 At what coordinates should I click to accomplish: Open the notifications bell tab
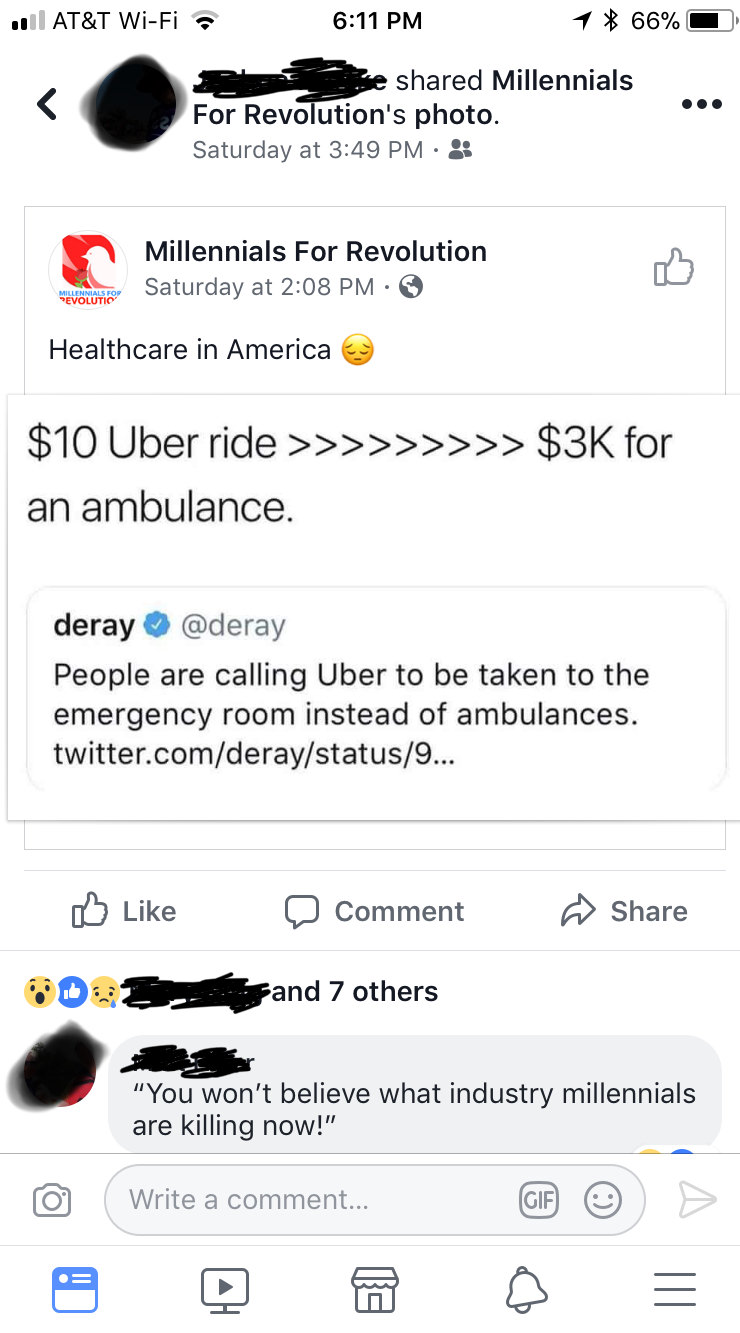click(526, 1289)
